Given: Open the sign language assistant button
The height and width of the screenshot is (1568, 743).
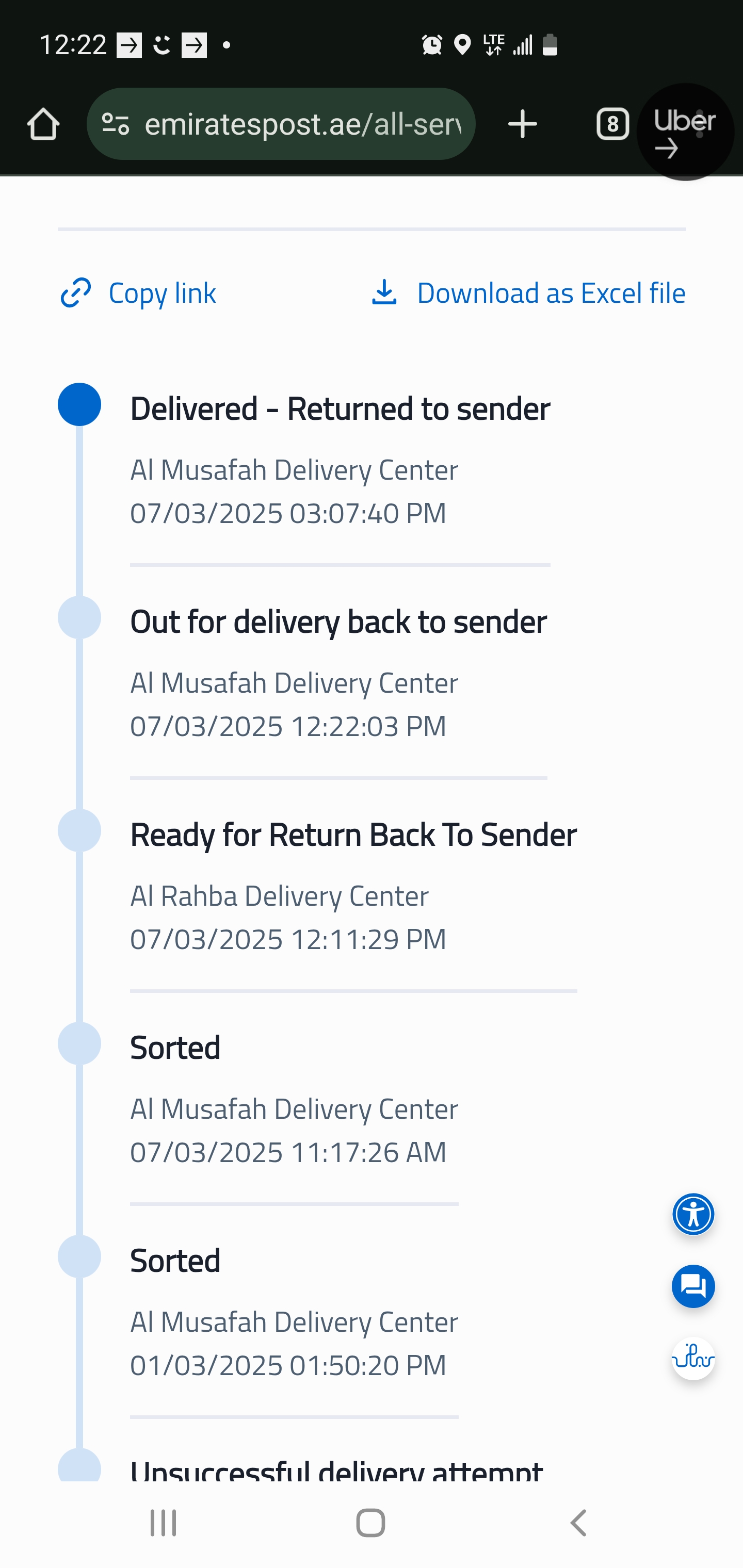Looking at the screenshot, I should coord(693,1358).
